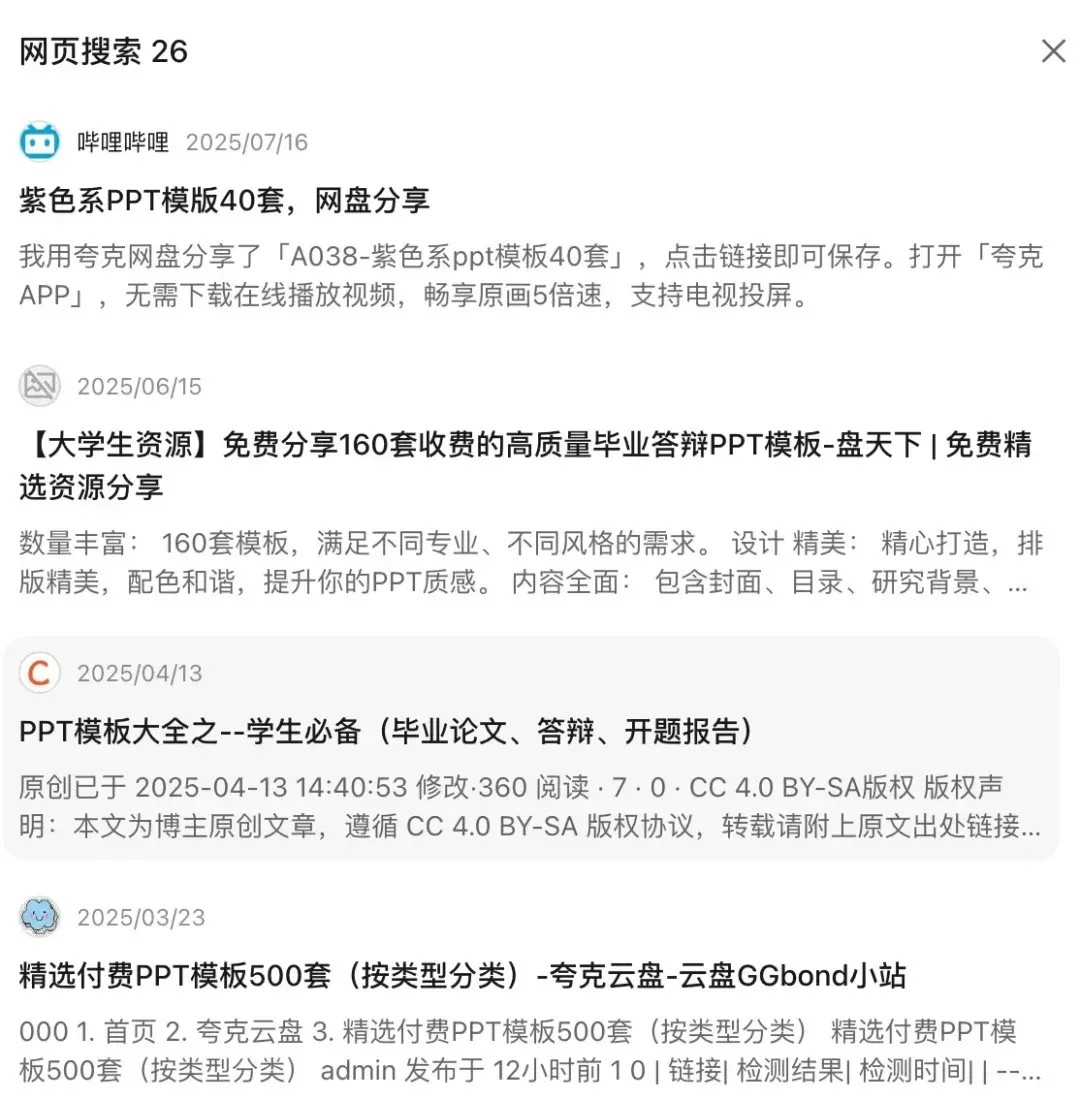Open the 精选付费PPT模板500套 夸克云盘 result

click(x=462, y=975)
